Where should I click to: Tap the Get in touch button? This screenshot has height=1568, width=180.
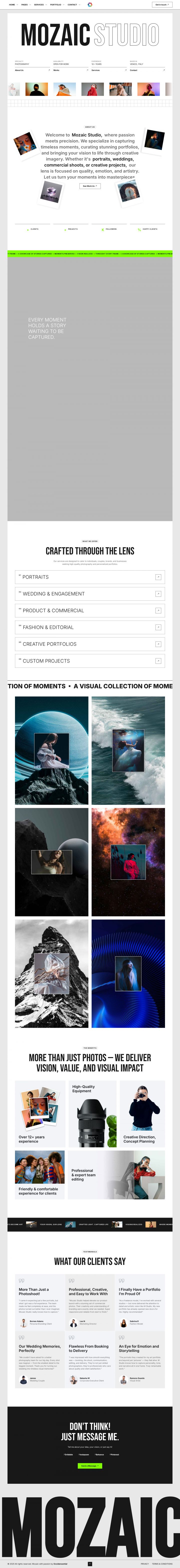162,4
